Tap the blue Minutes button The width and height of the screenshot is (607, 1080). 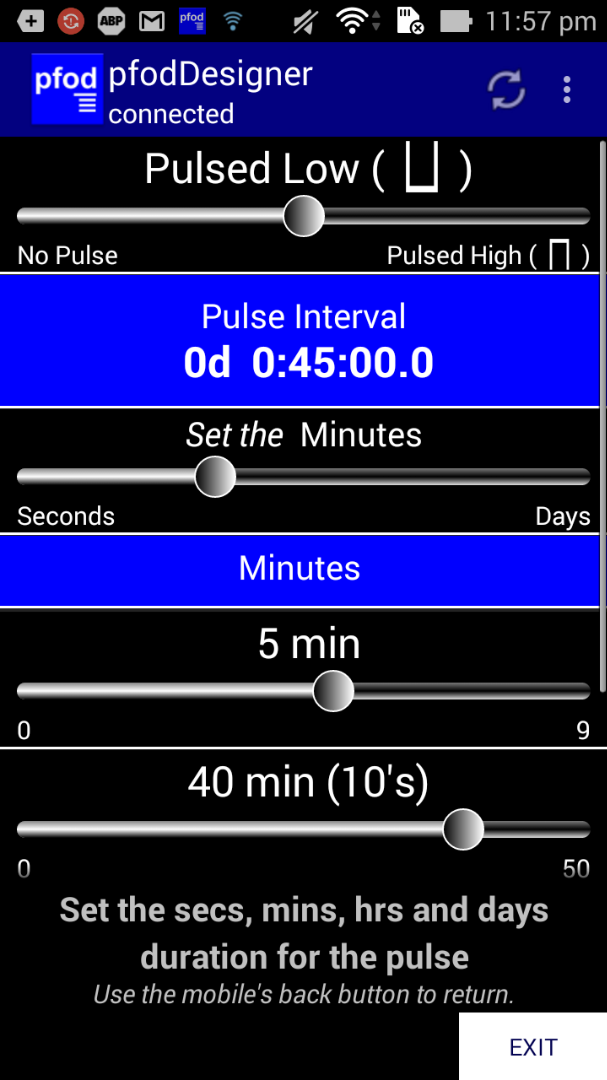300,570
